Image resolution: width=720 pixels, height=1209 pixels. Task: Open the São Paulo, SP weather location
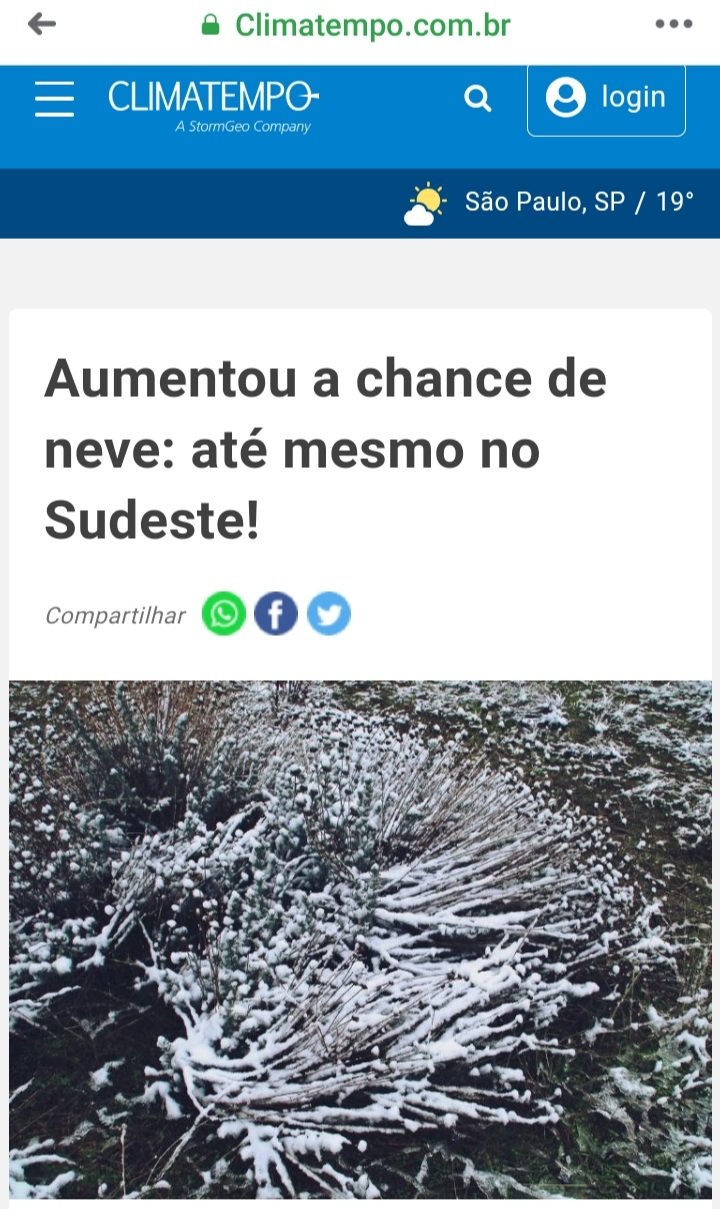click(x=549, y=203)
